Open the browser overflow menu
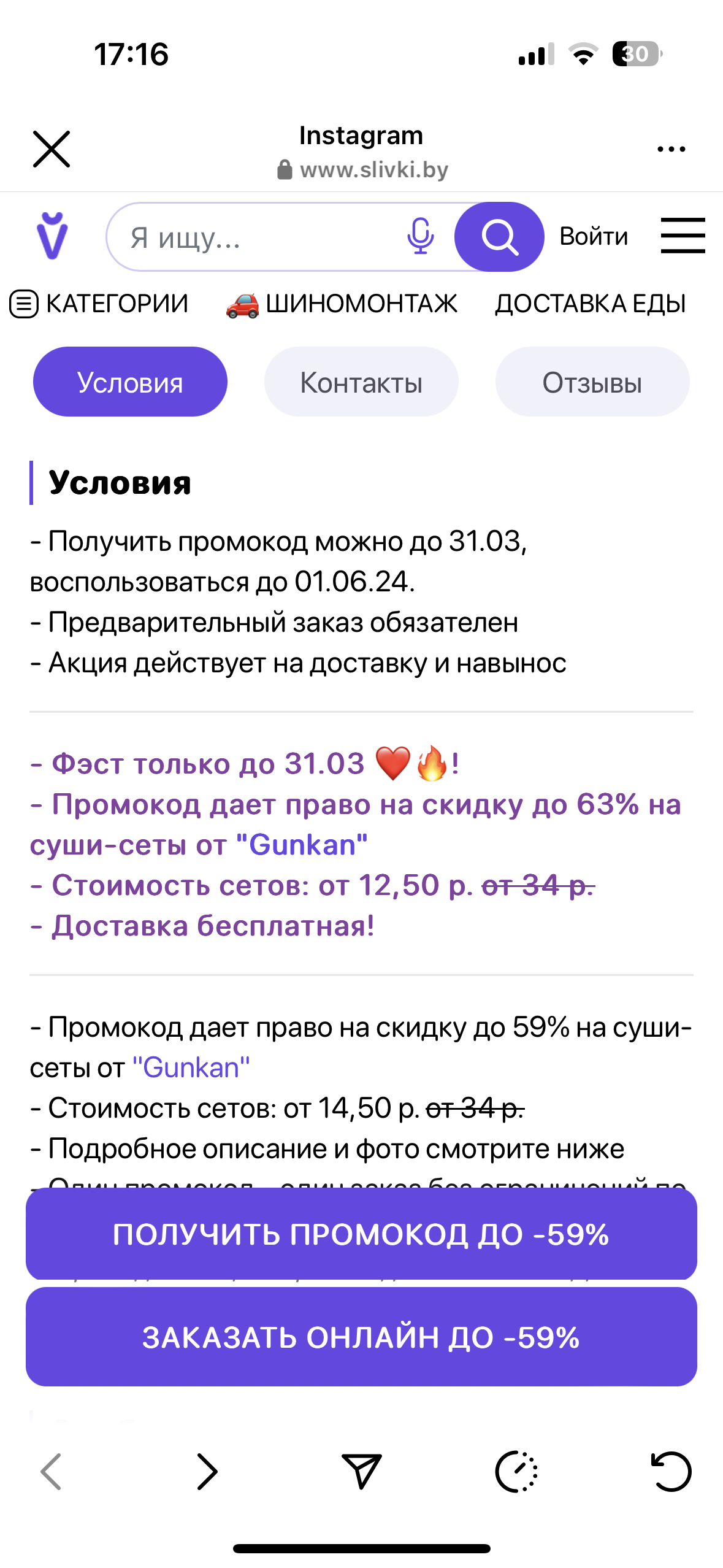 [x=671, y=149]
